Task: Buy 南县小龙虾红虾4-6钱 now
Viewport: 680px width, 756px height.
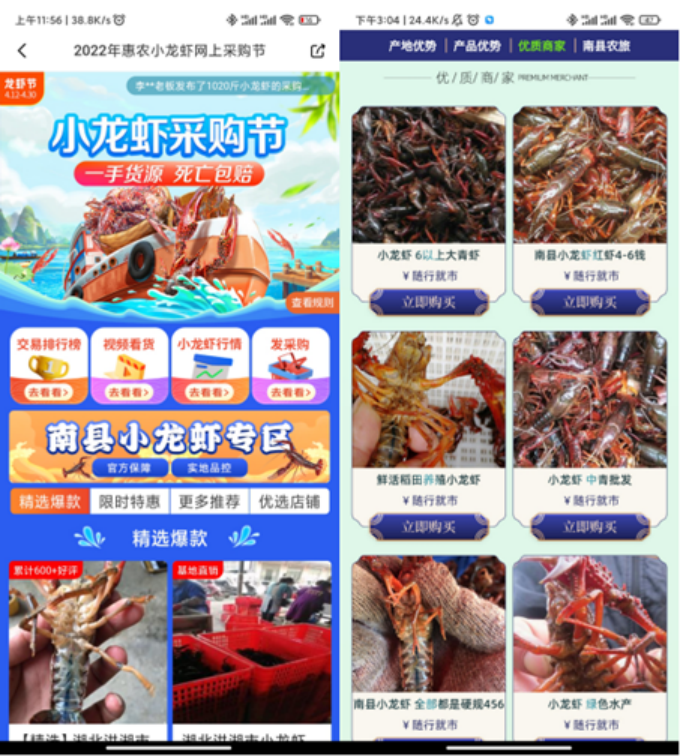Action: click(589, 301)
